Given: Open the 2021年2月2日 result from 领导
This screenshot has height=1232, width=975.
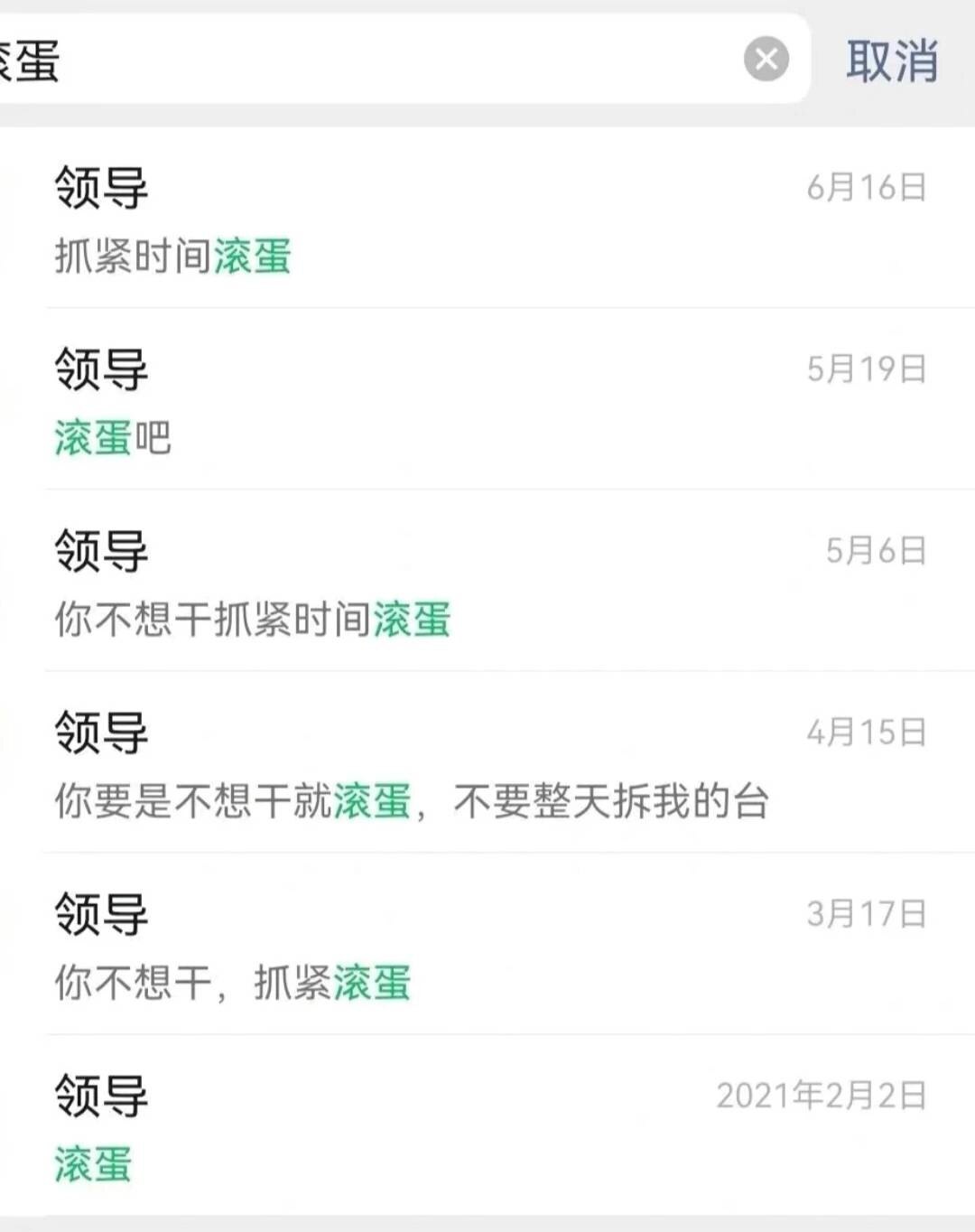Looking at the screenshot, I should (487, 1127).
